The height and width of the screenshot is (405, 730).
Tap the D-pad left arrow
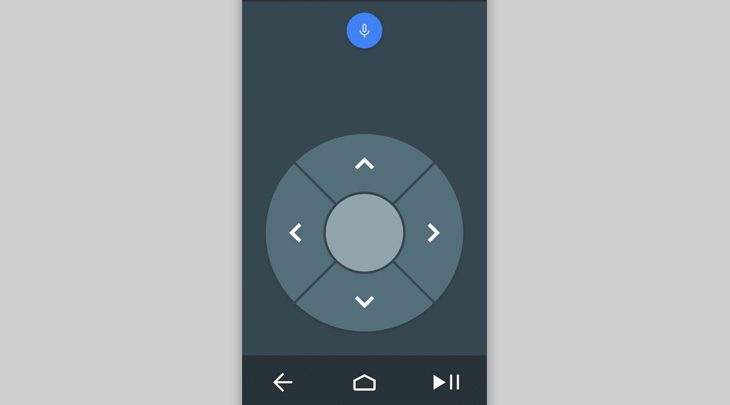coord(295,233)
